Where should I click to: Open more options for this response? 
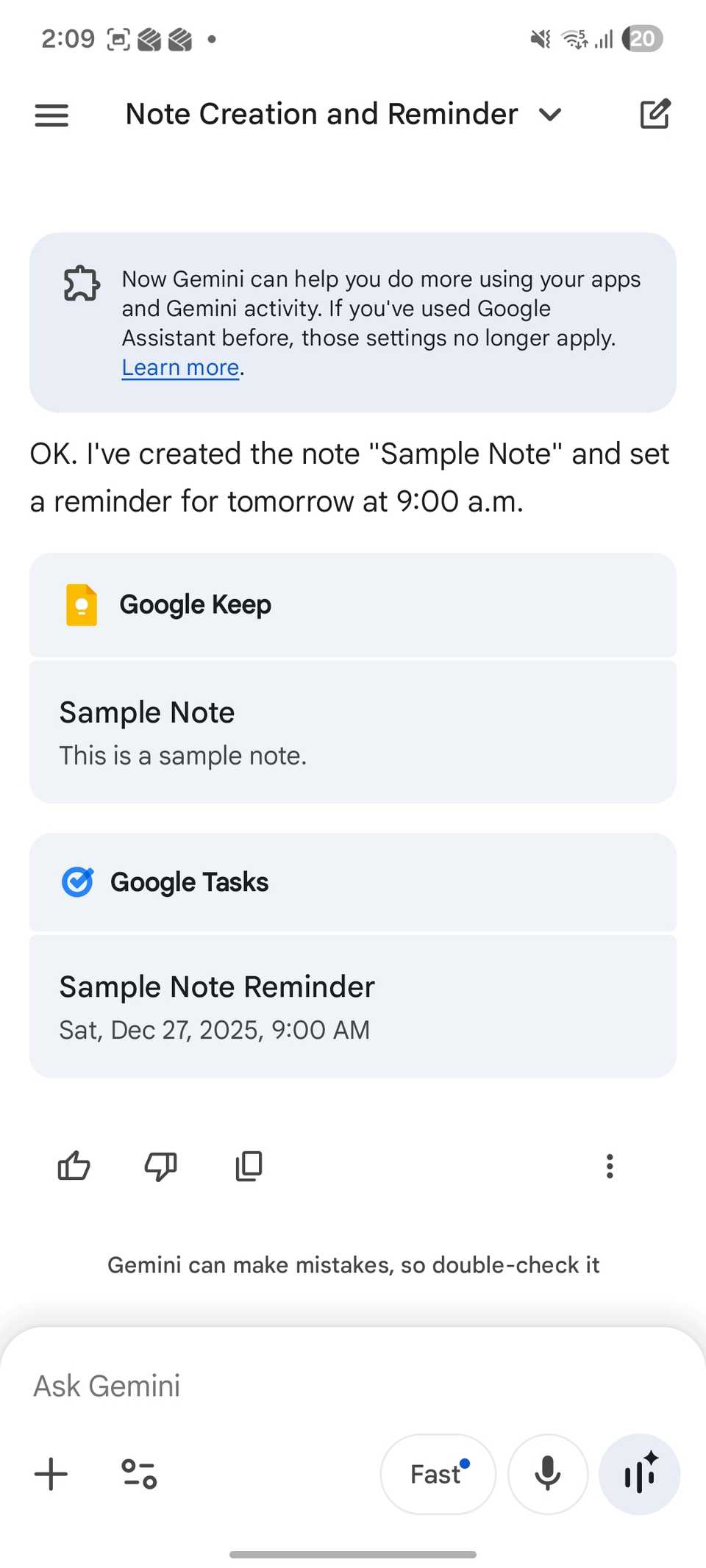610,1166
